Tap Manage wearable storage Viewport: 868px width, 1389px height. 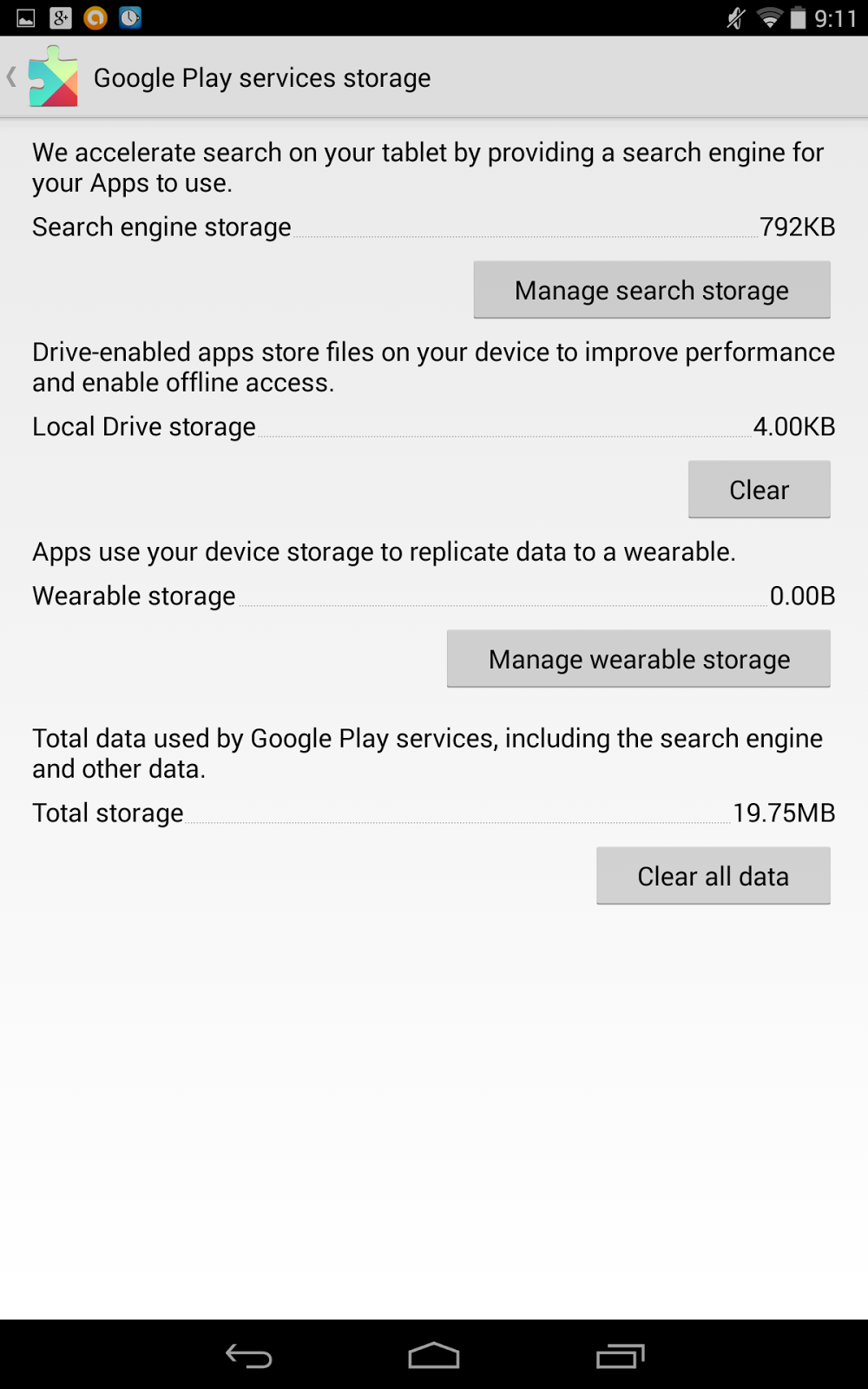click(x=639, y=658)
